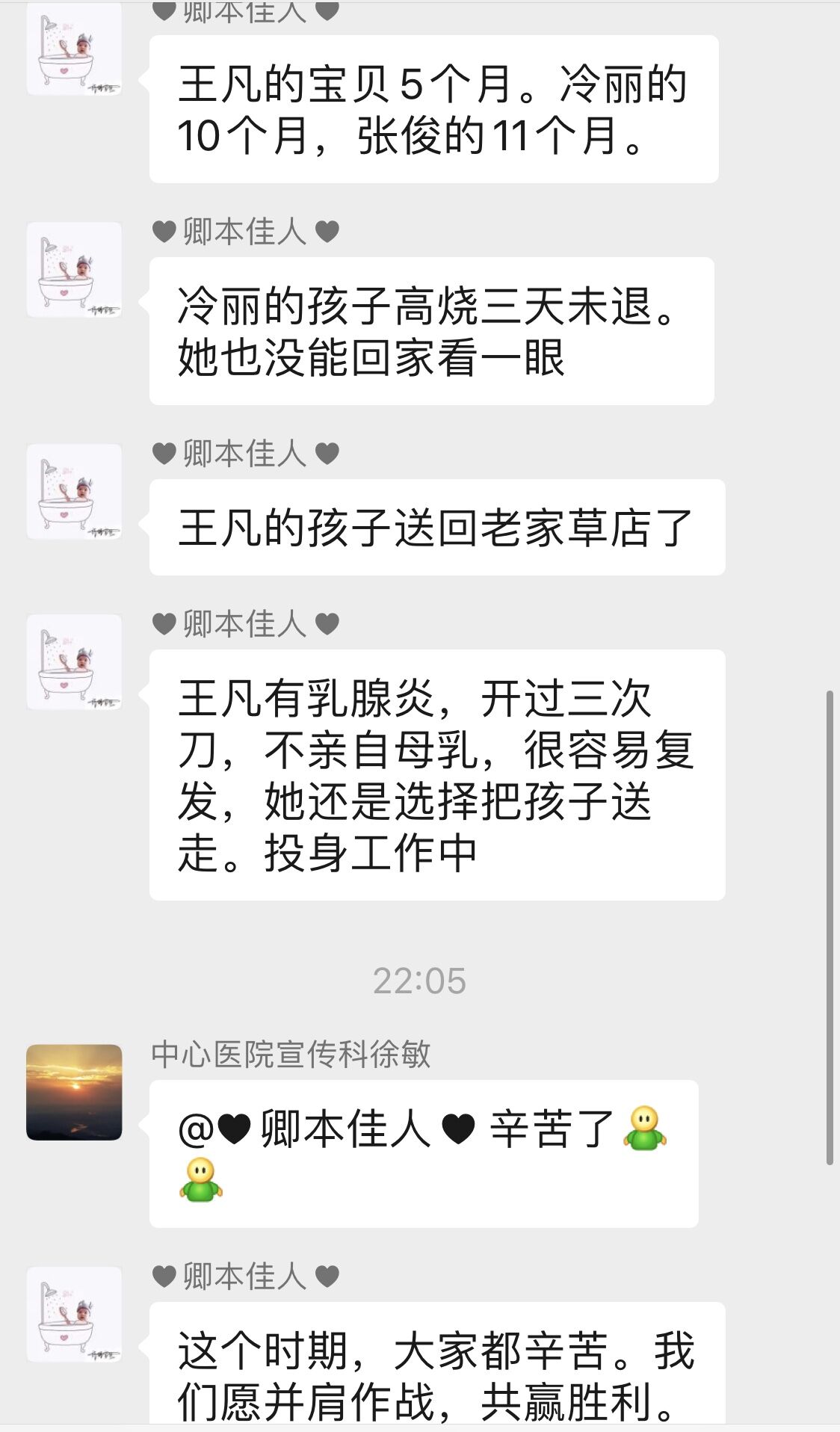The height and width of the screenshot is (1432, 840).
Task: Tap avatar beside '冷丽的孩子高烧三天未退' message
Action: coord(74,270)
